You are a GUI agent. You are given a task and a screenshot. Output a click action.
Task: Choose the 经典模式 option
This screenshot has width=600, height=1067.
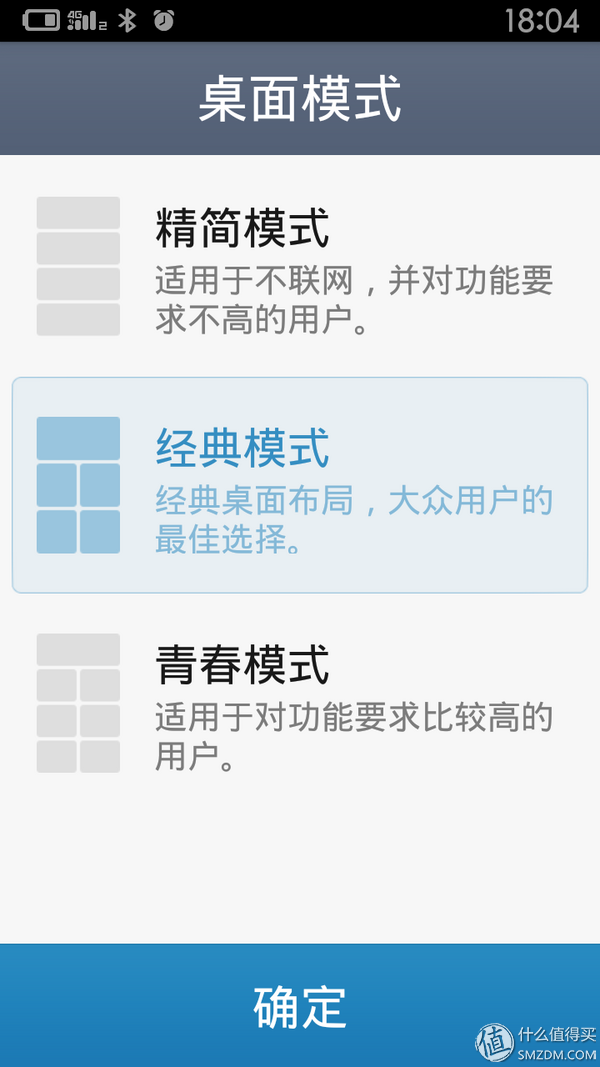pyautogui.click(x=300, y=485)
